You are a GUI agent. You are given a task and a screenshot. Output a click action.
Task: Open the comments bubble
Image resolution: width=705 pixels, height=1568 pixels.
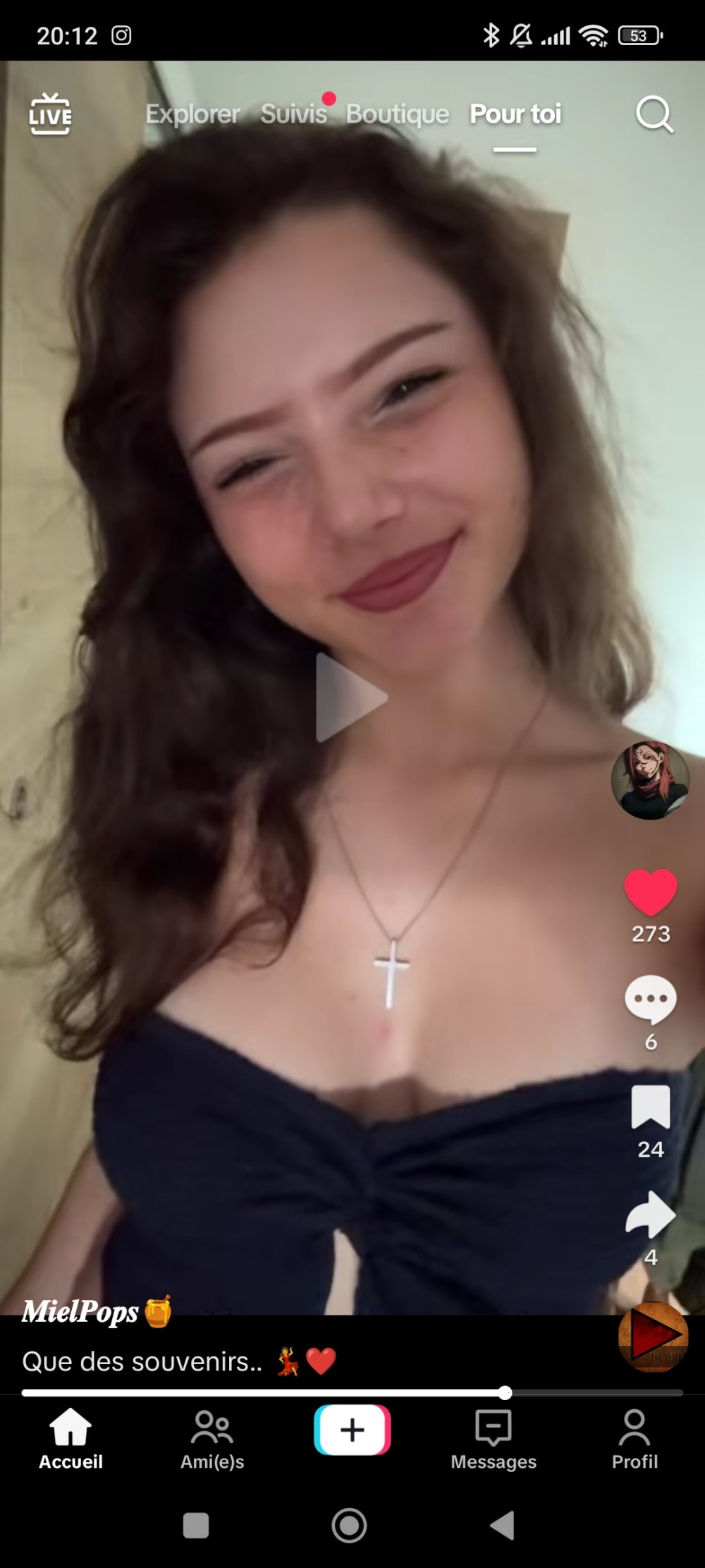tap(650, 999)
